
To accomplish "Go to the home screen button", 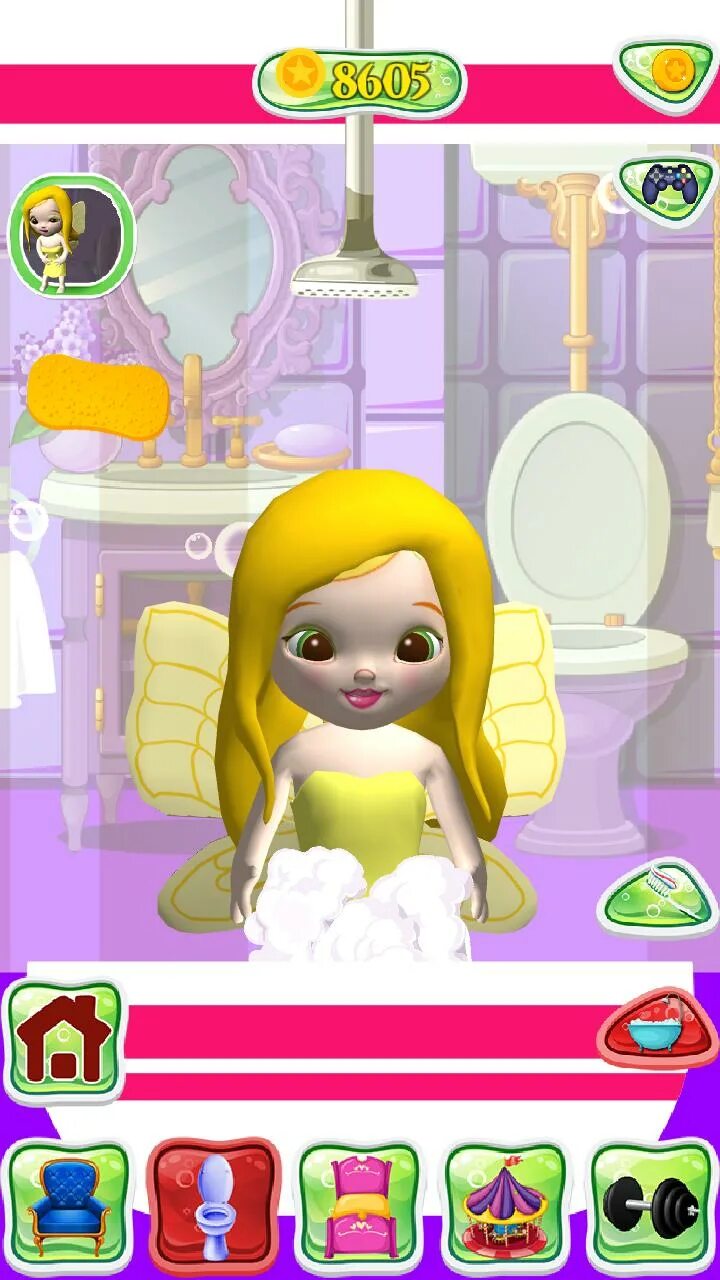I will [65, 1040].
